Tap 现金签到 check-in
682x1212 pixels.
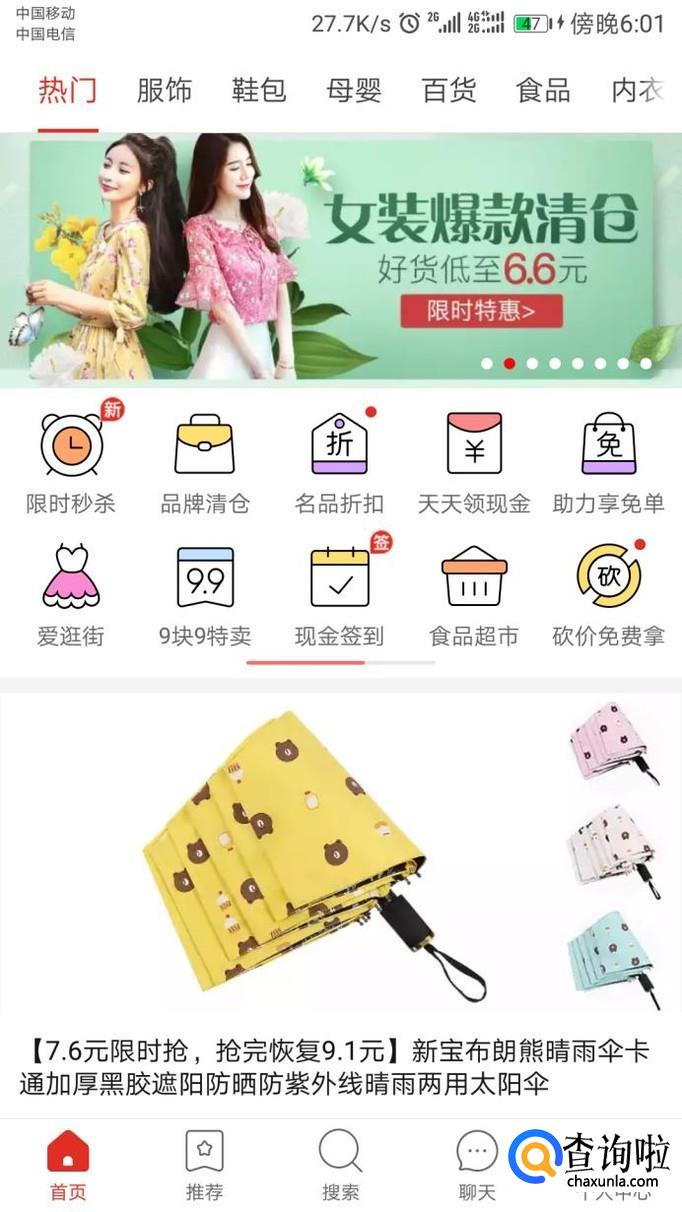pyautogui.click(x=339, y=595)
